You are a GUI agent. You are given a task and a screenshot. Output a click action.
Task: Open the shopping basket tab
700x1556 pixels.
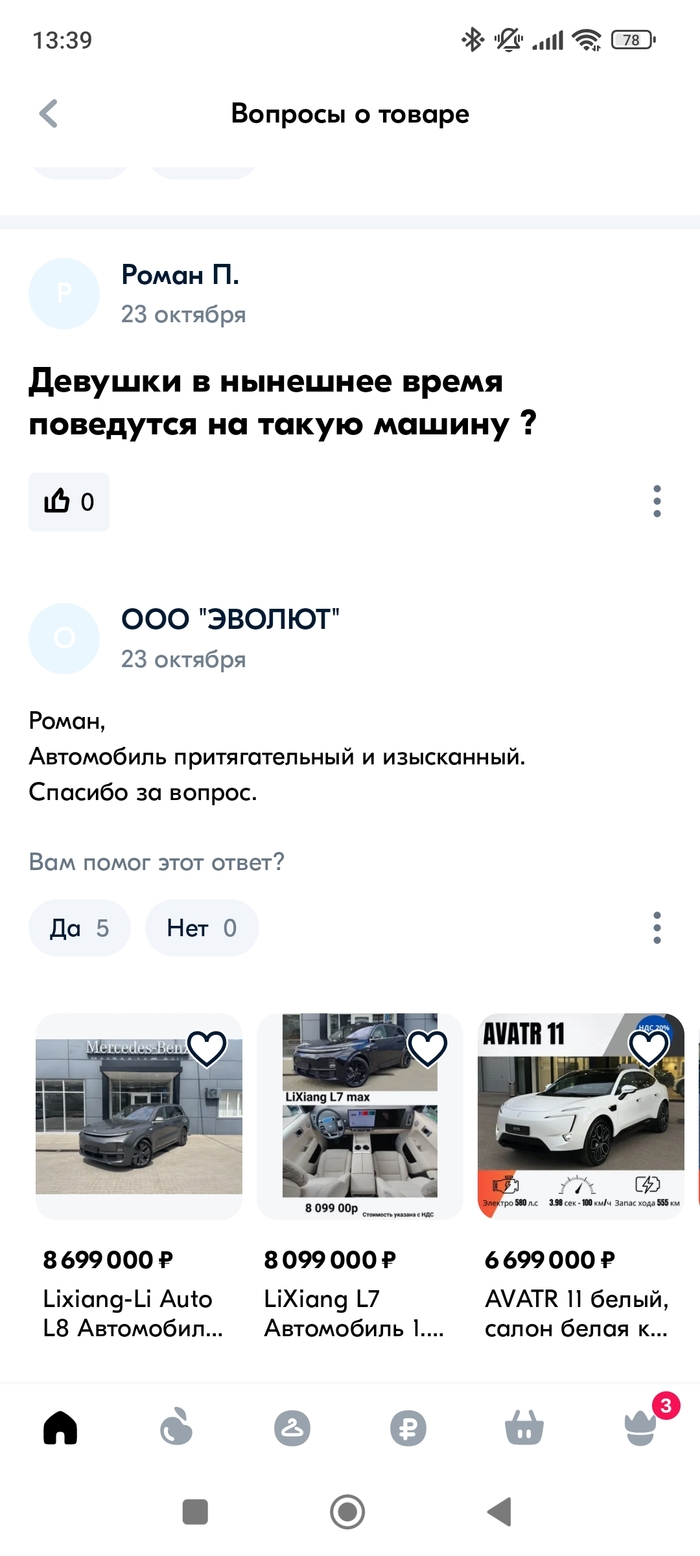pos(524,1427)
